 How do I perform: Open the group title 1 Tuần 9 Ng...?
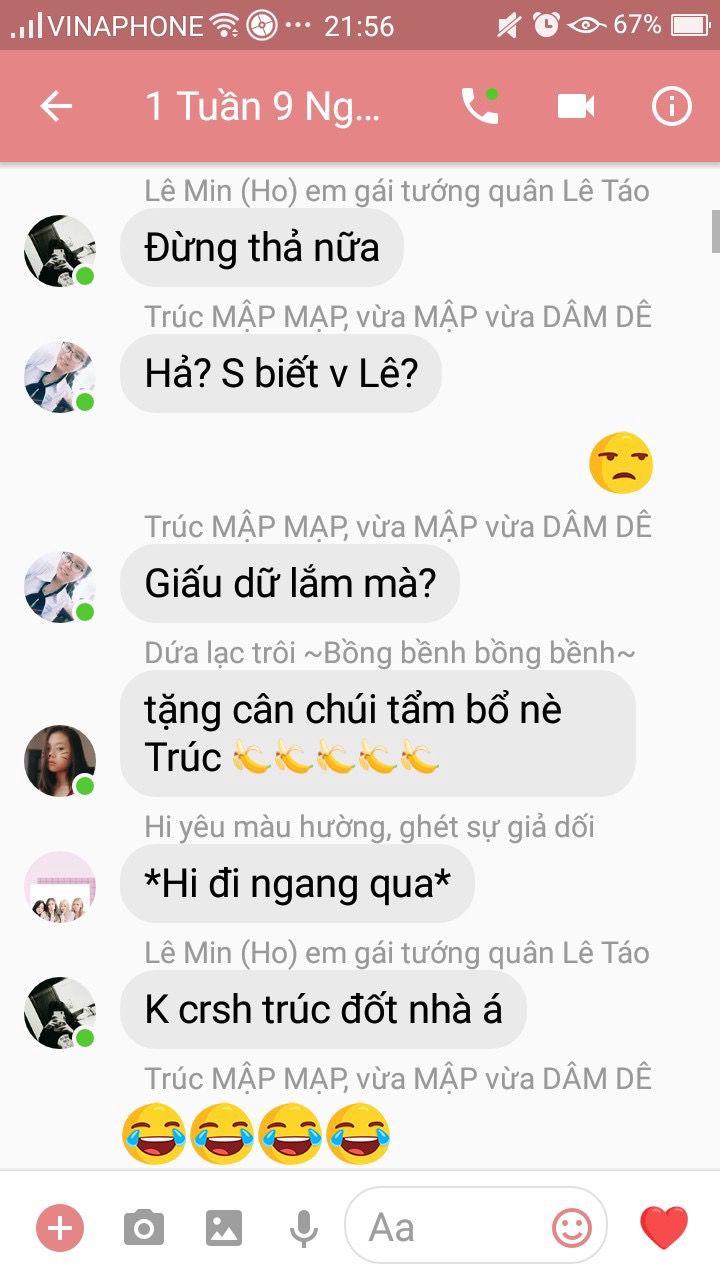coord(263,106)
